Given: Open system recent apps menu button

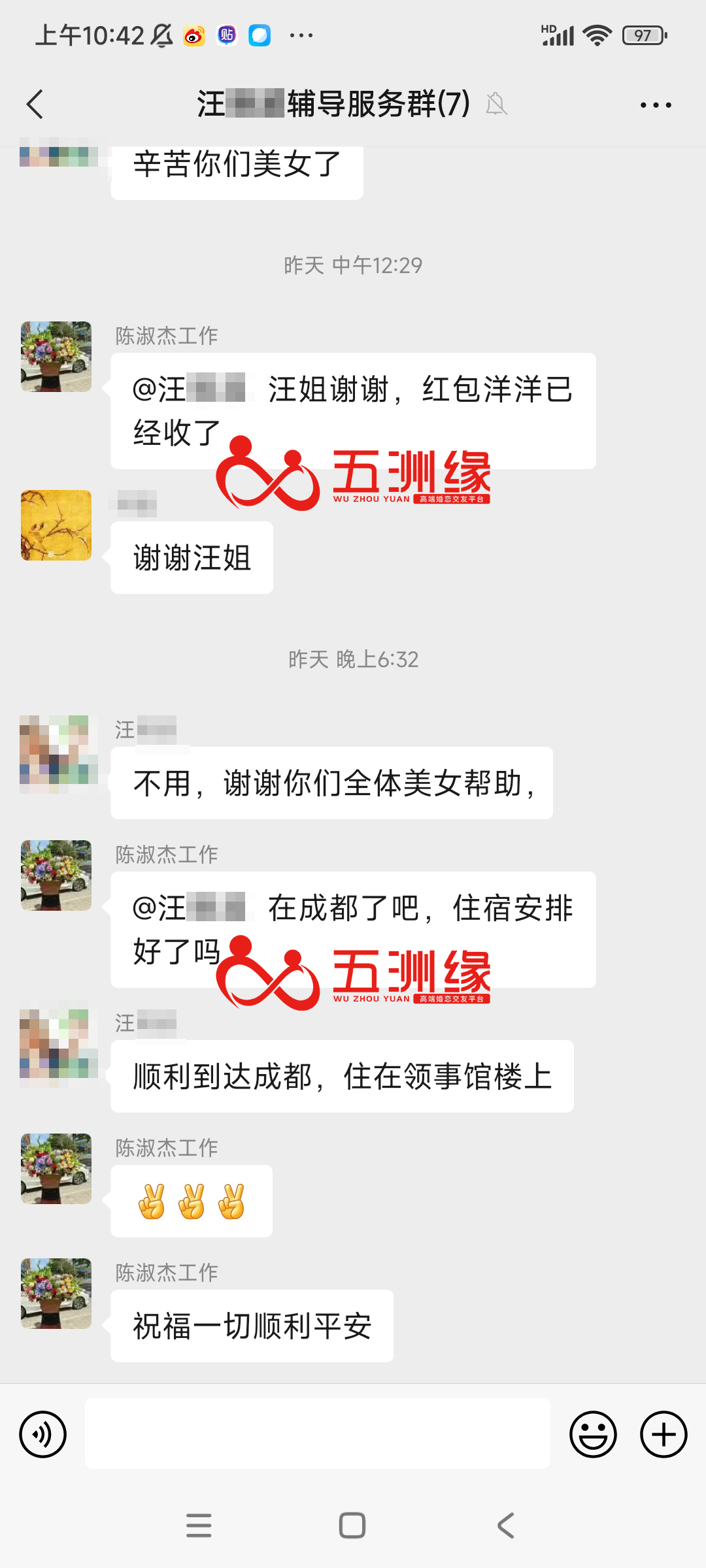Looking at the screenshot, I should coord(199,1526).
